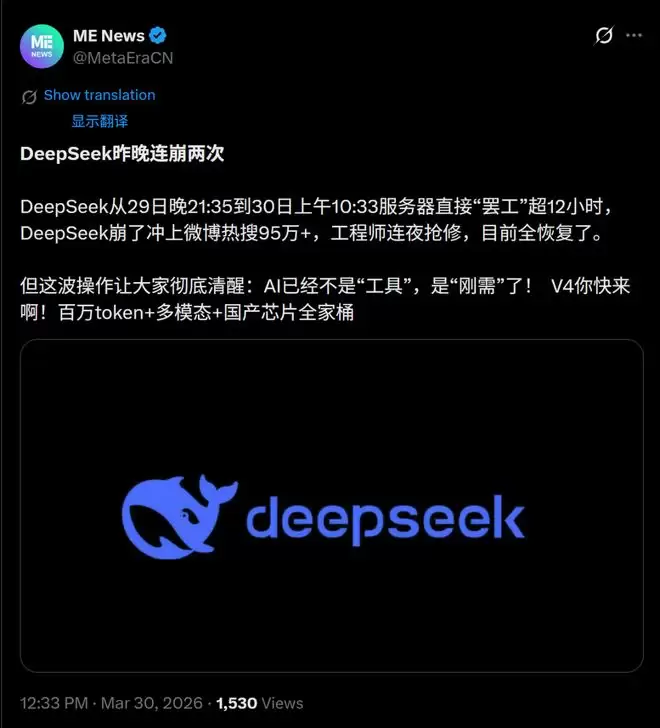Tap Show translation link
660x728 pixels.
point(99,95)
